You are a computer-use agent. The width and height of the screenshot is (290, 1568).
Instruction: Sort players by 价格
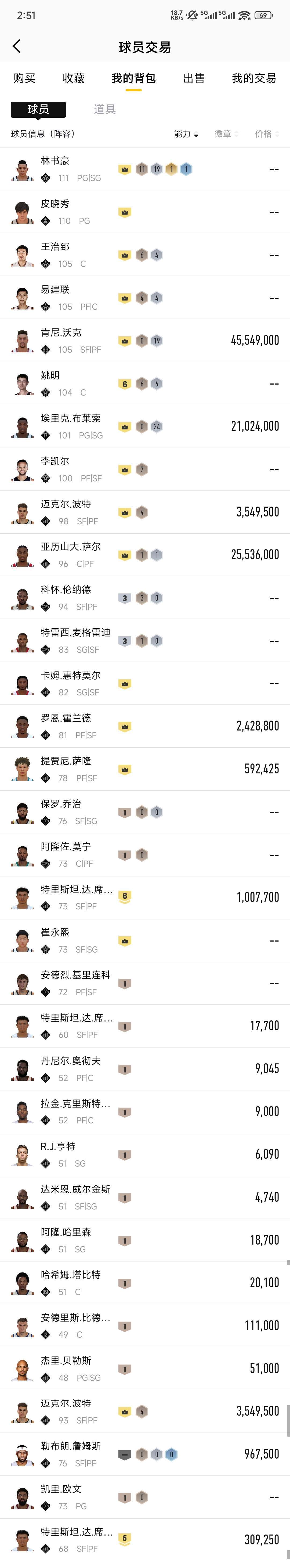click(267, 134)
